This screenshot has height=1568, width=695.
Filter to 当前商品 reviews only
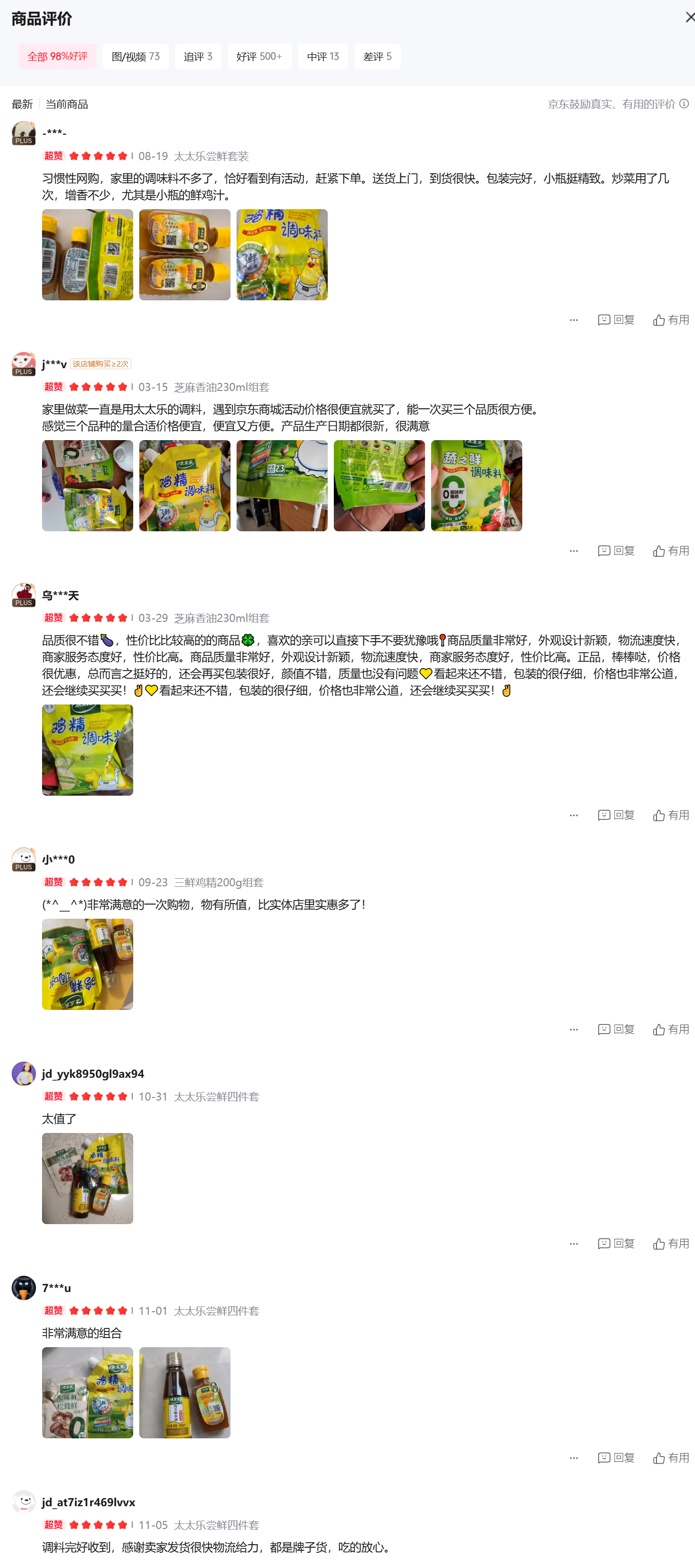(66, 104)
